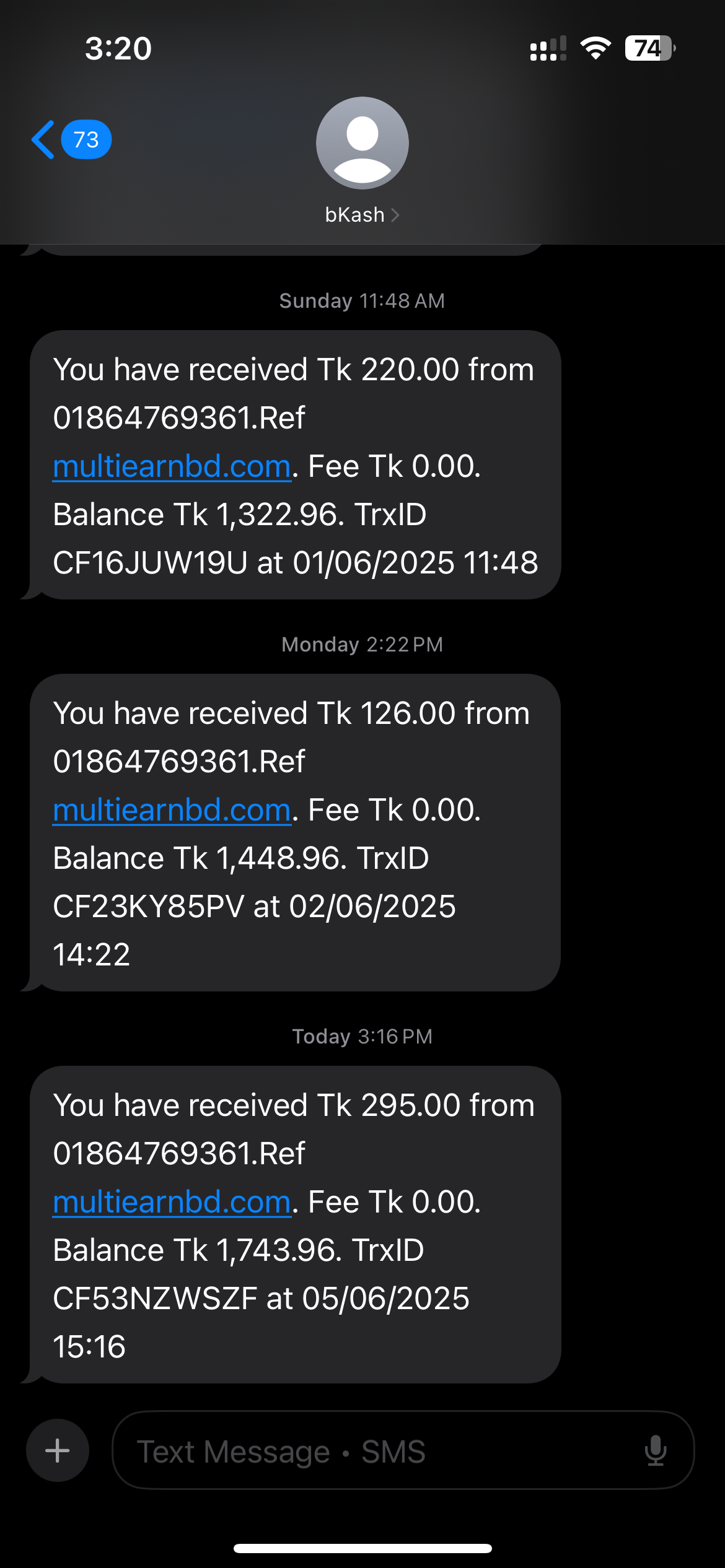Viewport: 725px width, 1568px height.
Task: Follow multiearnbd.com link in the Tk 126.00 message
Action: (x=172, y=810)
